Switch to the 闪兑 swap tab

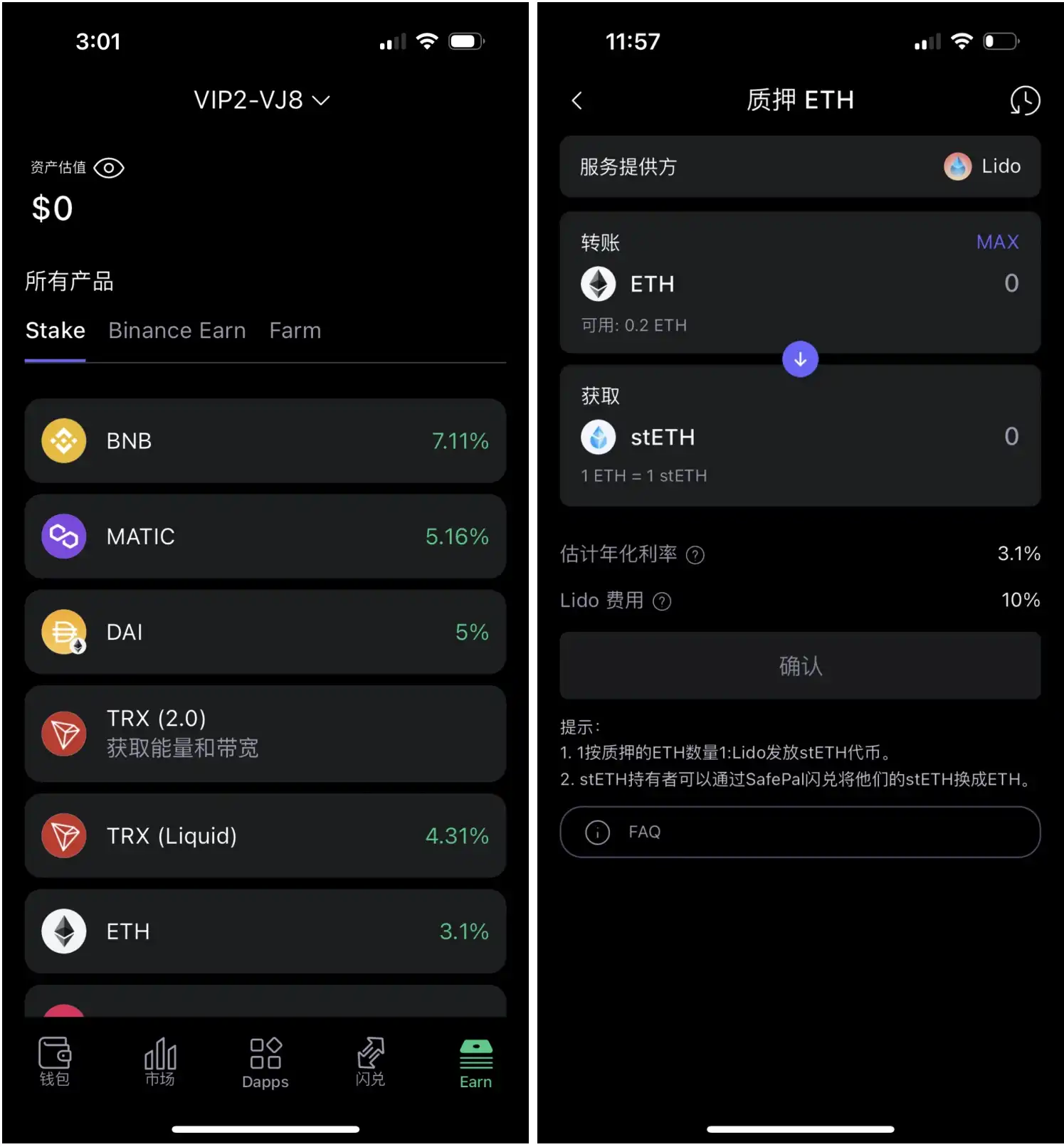click(x=370, y=1062)
